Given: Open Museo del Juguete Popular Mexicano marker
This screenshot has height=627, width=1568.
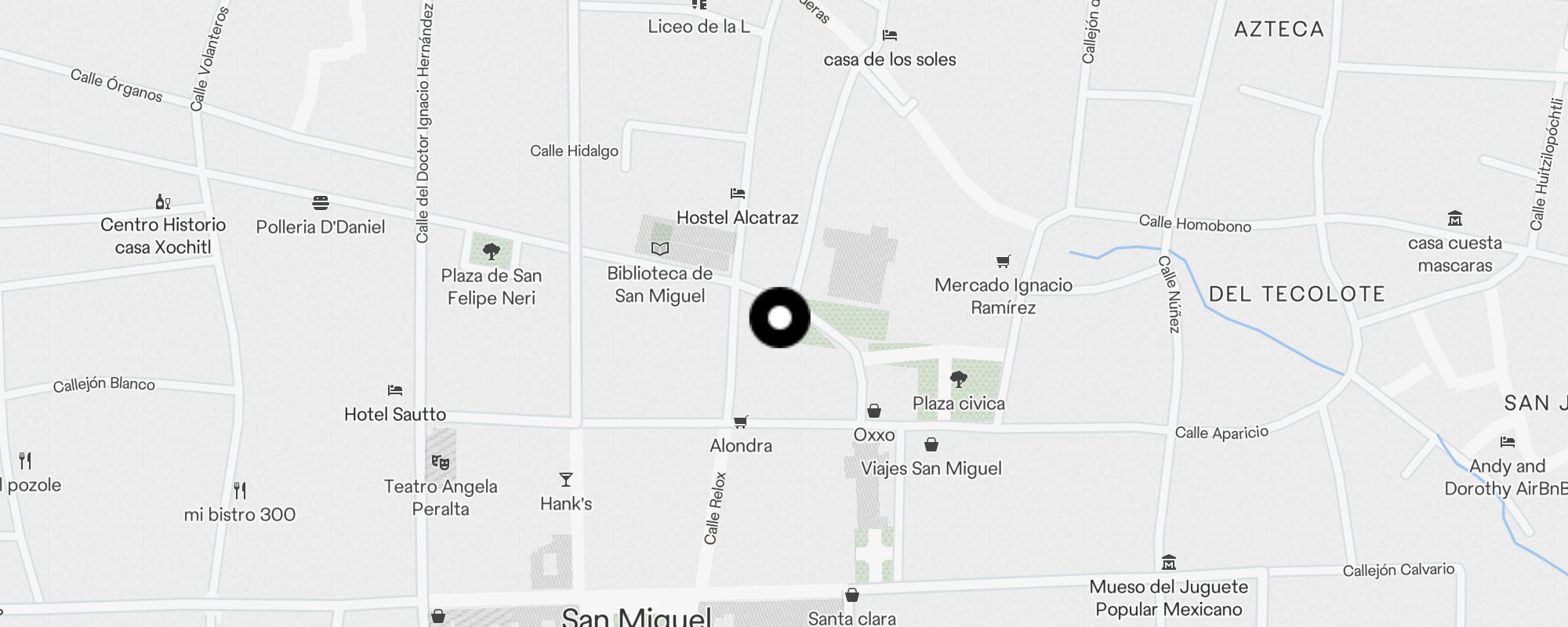Looking at the screenshot, I should [1168, 563].
